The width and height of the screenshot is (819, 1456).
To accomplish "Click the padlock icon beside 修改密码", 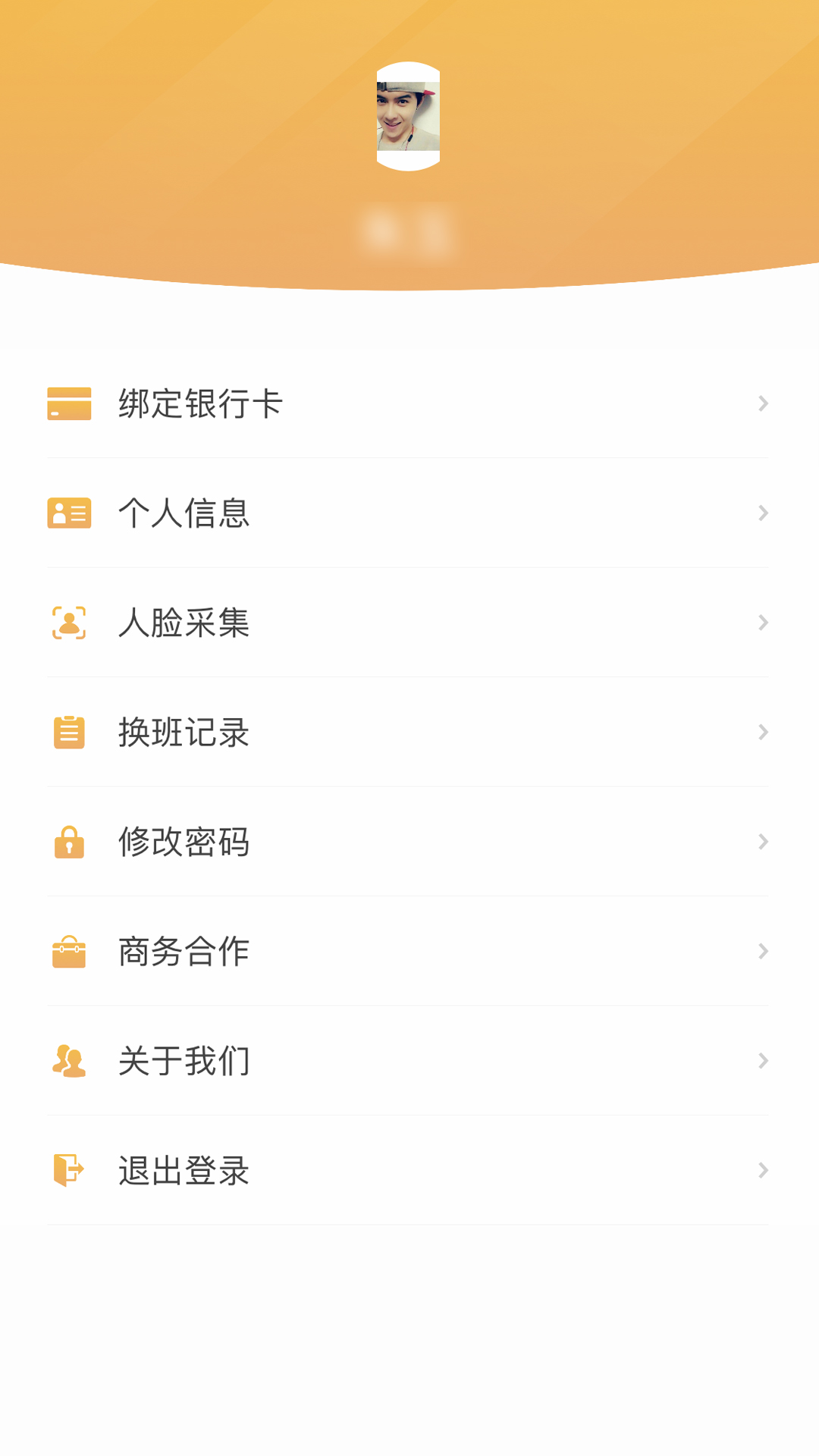I will click(x=69, y=842).
